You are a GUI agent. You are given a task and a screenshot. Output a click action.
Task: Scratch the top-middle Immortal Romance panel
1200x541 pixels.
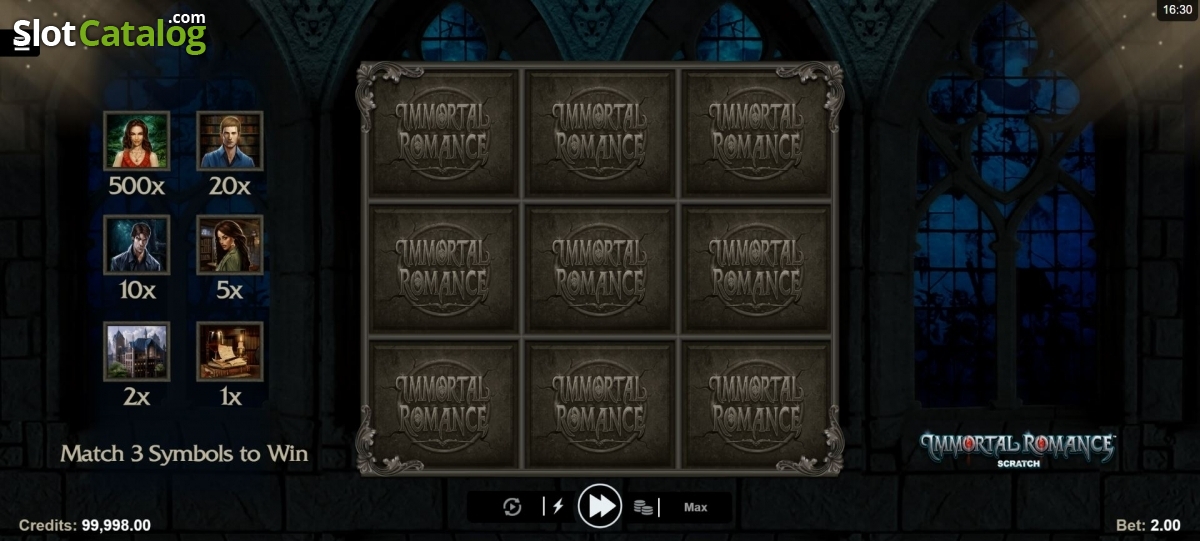[x=600, y=133]
